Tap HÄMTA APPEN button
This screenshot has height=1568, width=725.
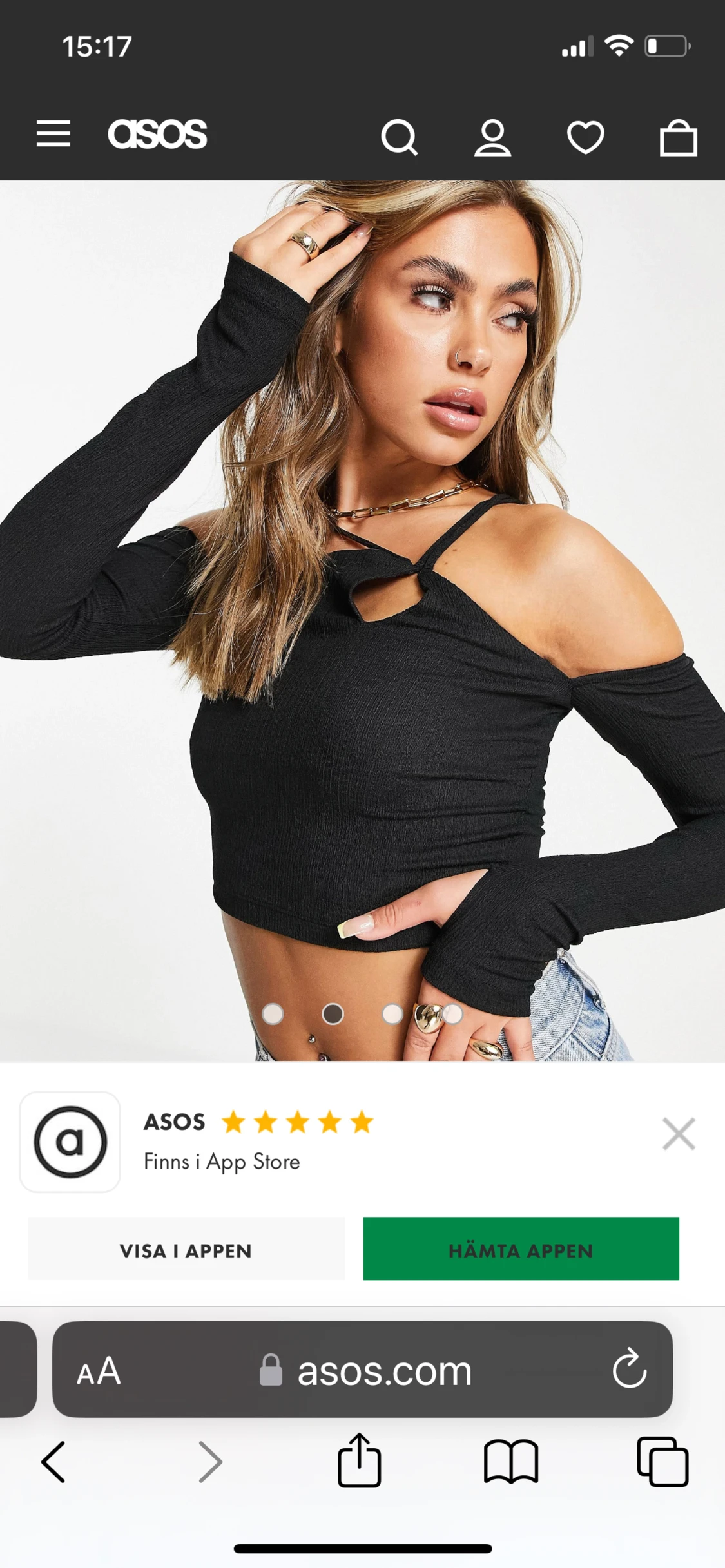(521, 1251)
